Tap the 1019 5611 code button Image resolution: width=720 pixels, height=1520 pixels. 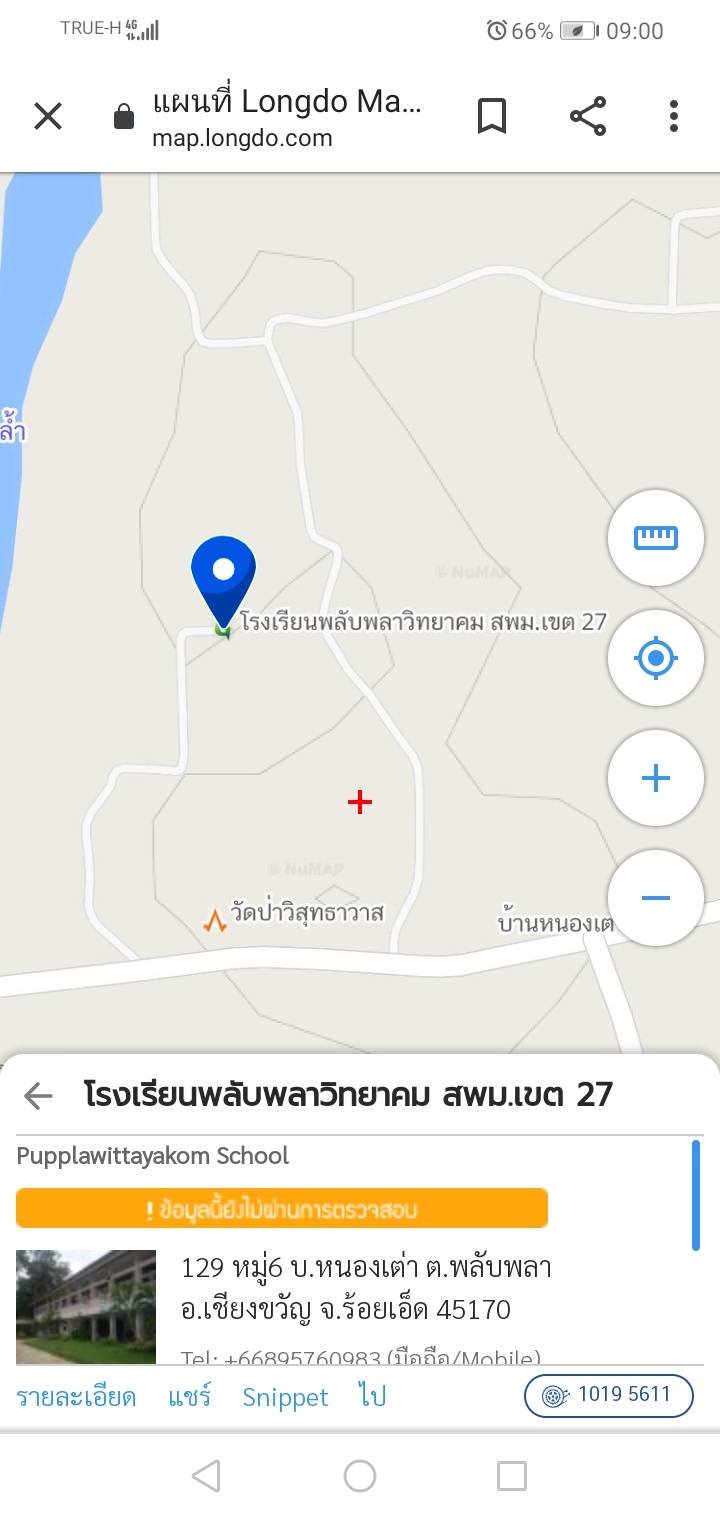[608, 1396]
